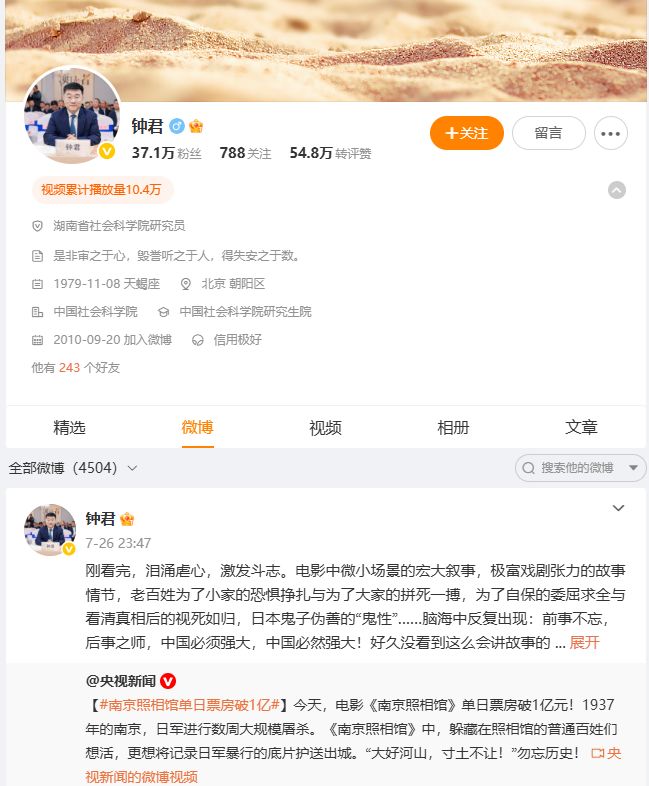649x786 pixels.
Task: Switch to the 相册 tab
Action: coord(453,427)
